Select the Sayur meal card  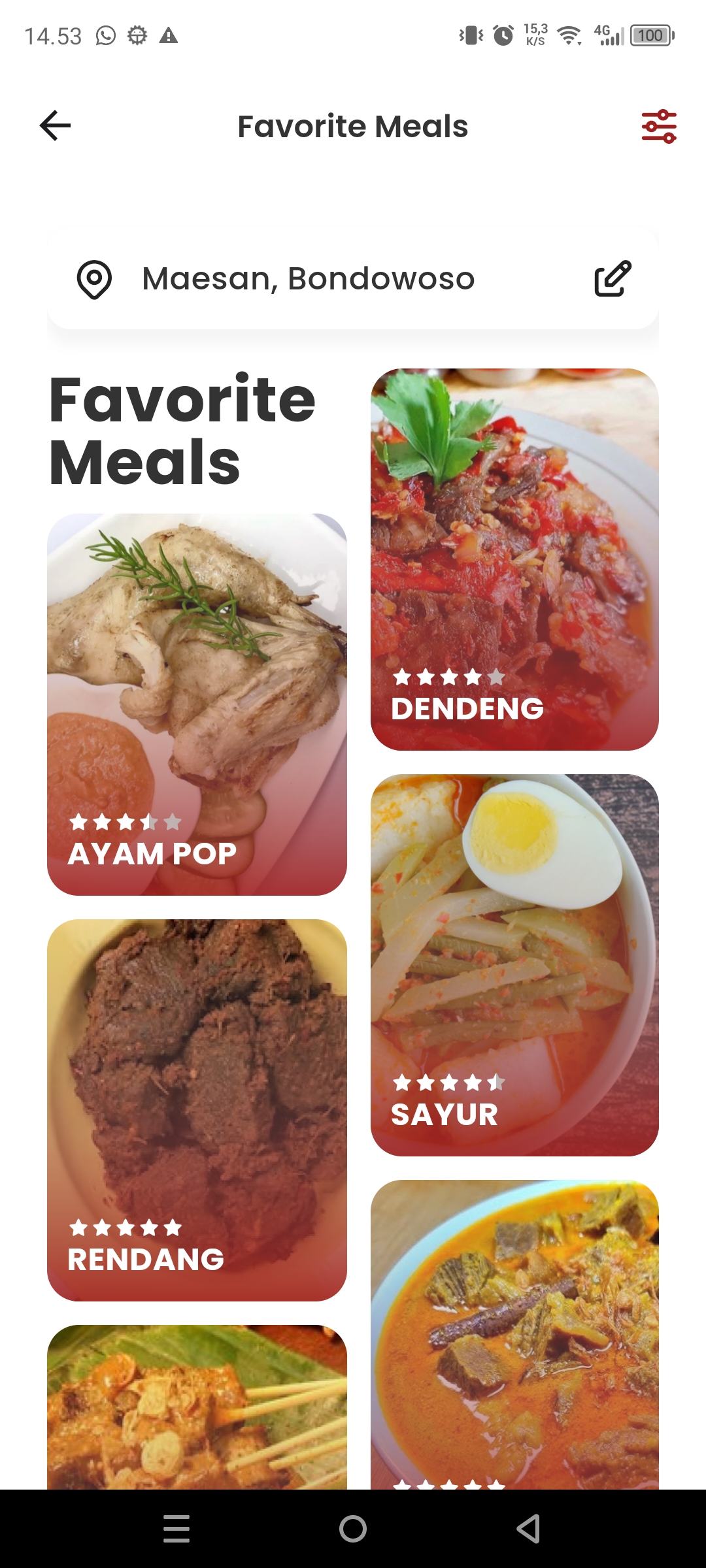(x=514, y=964)
